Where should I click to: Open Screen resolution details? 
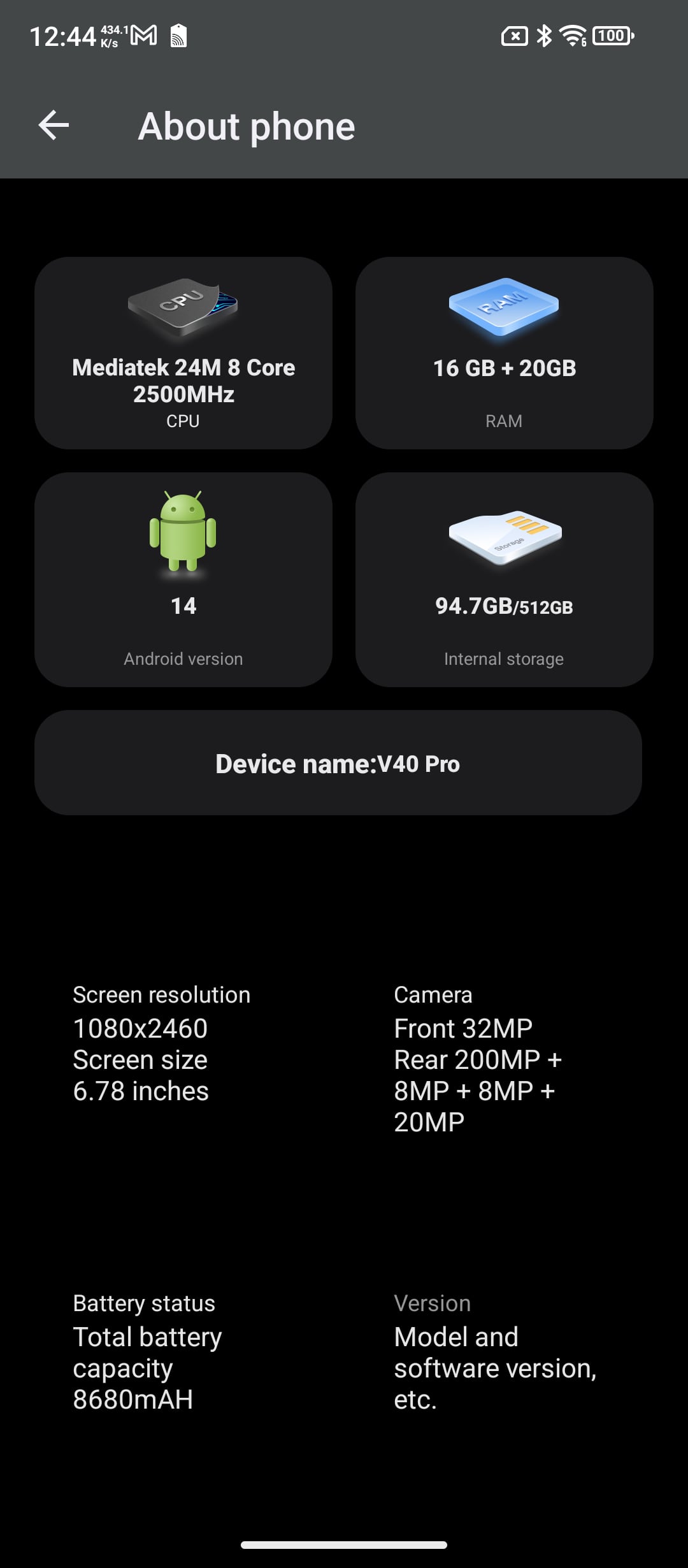pos(162,1043)
